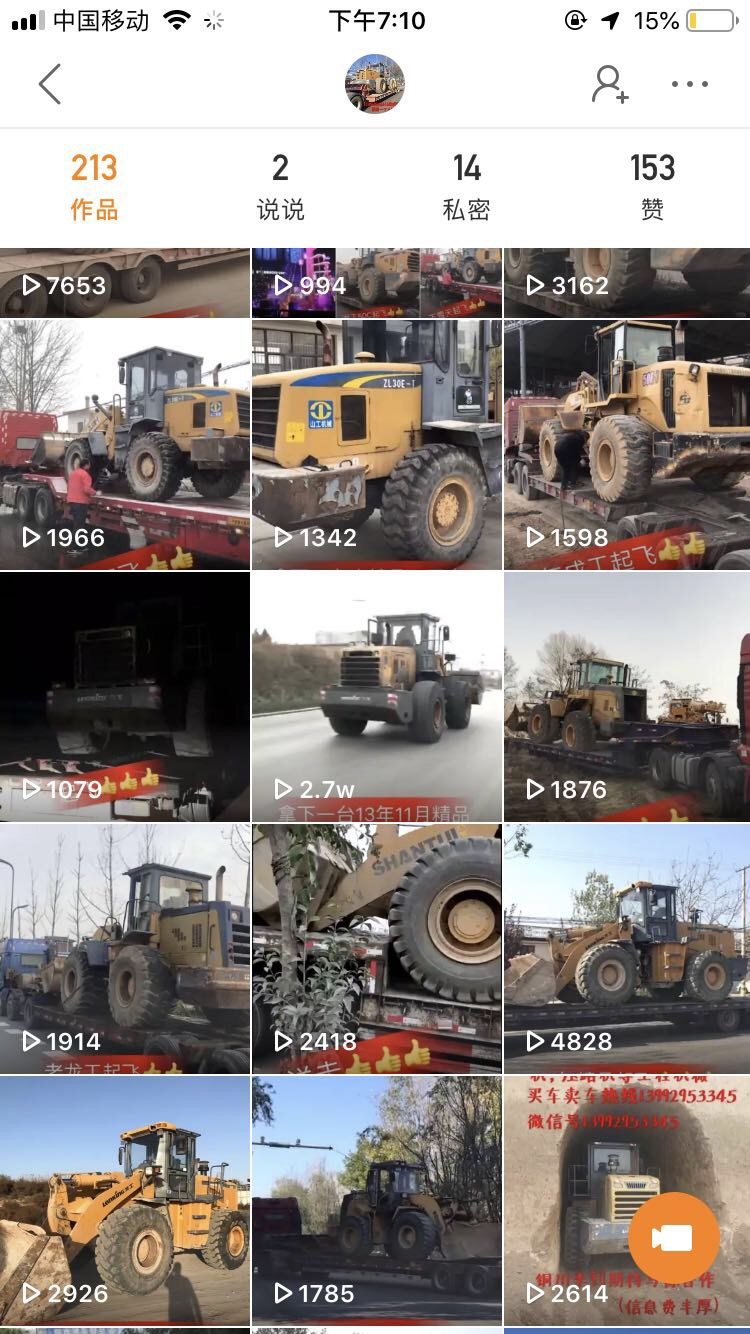
Task: Play the video with 2926 views
Action: point(124,1200)
